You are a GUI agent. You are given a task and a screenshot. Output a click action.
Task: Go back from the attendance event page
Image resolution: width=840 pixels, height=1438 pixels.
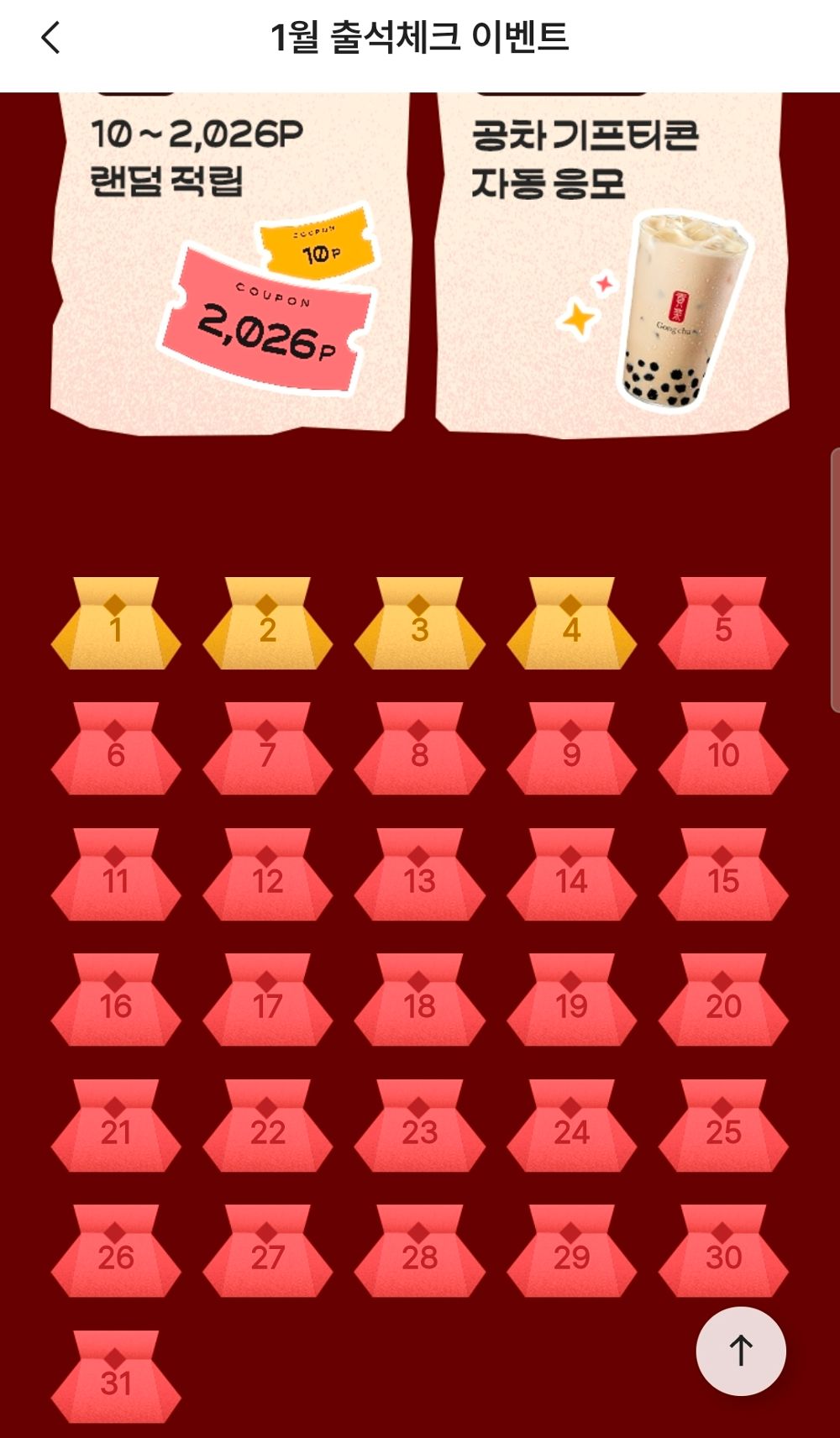pos(51,38)
